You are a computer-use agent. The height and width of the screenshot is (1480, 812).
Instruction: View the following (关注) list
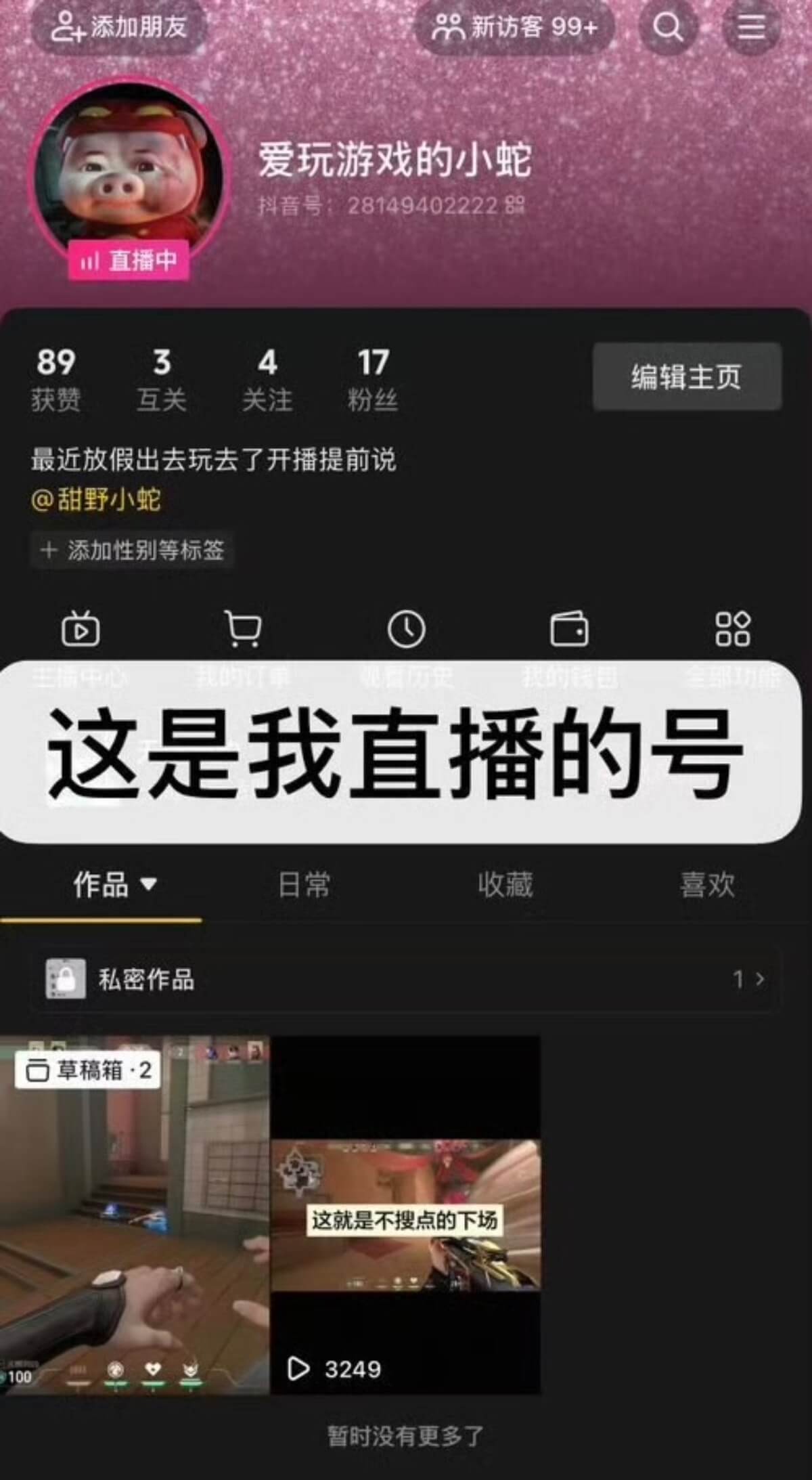point(267,379)
